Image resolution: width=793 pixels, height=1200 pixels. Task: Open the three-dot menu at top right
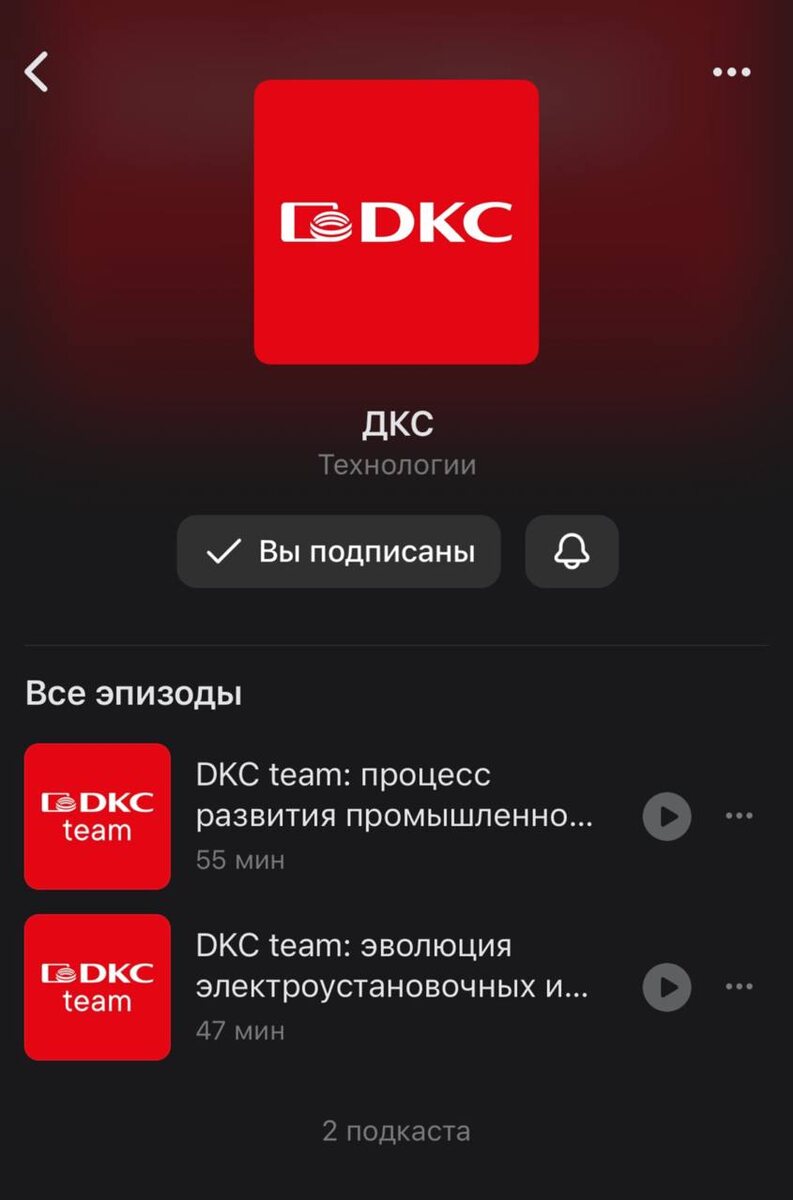(x=733, y=71)
